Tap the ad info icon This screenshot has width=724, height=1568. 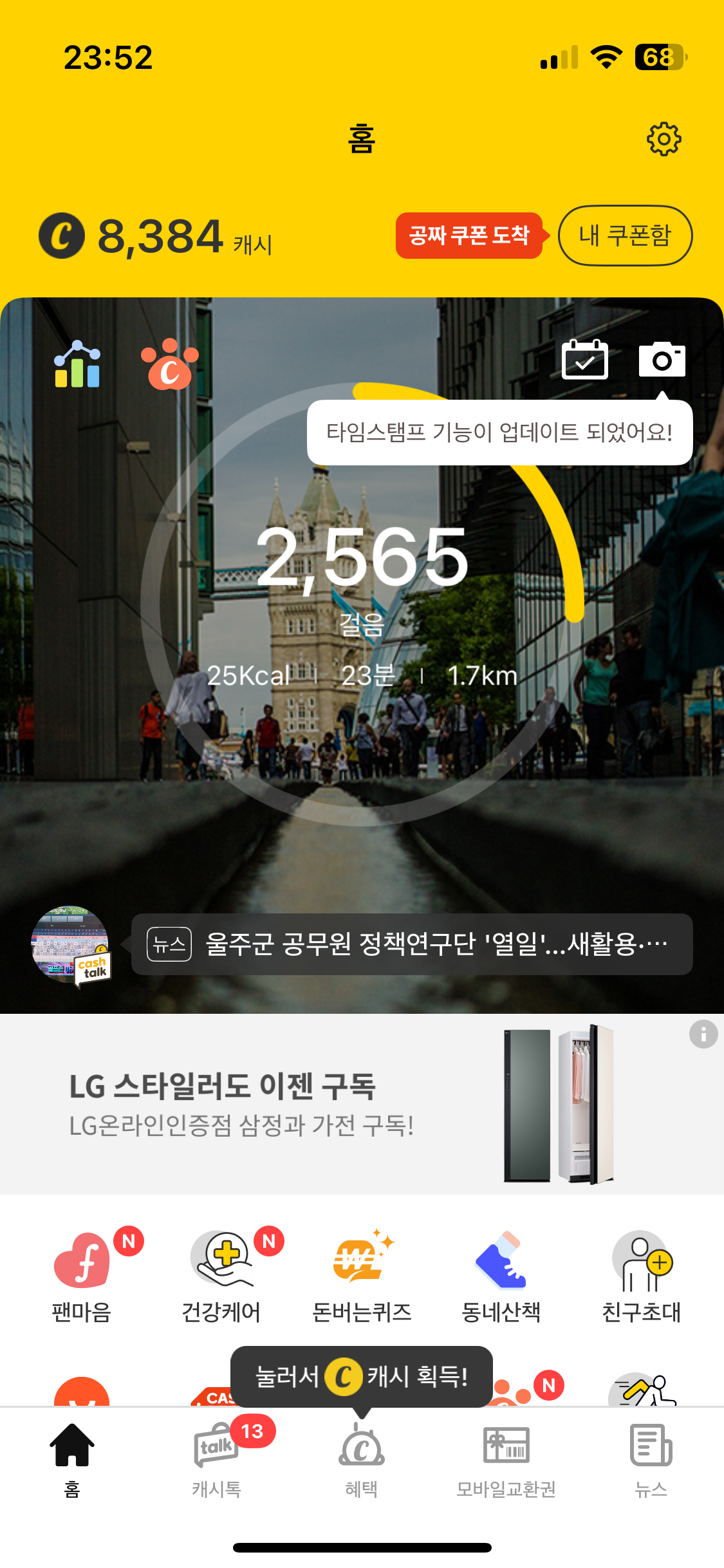pyautogui.click(x=703, y=1034)
